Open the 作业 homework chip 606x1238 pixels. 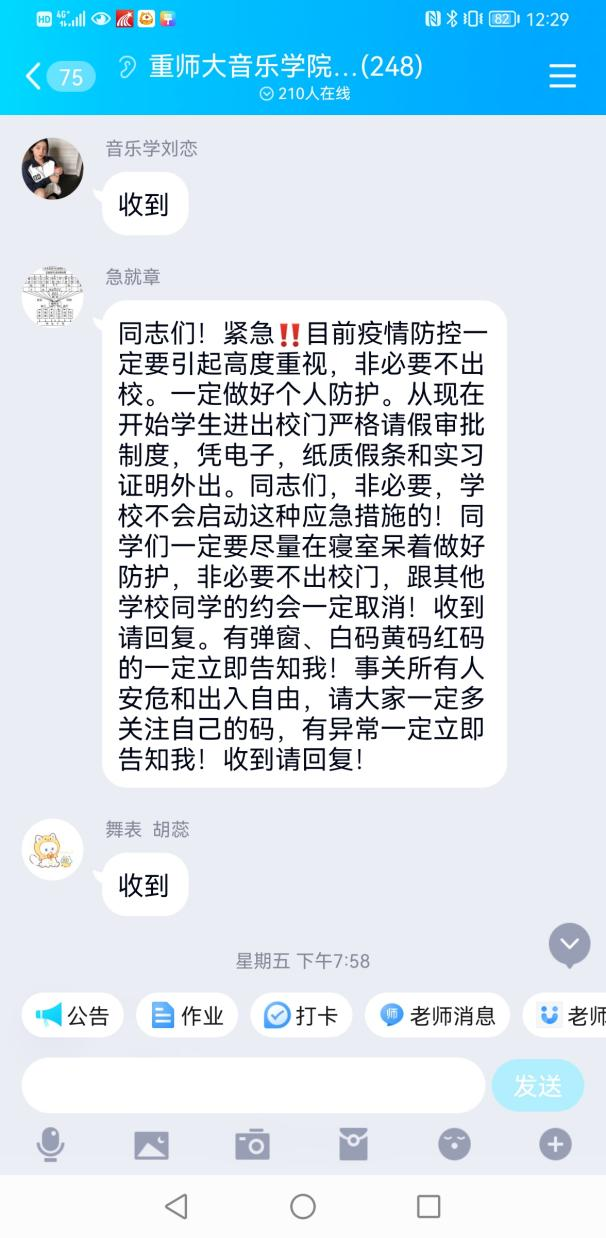(187, 1016)
